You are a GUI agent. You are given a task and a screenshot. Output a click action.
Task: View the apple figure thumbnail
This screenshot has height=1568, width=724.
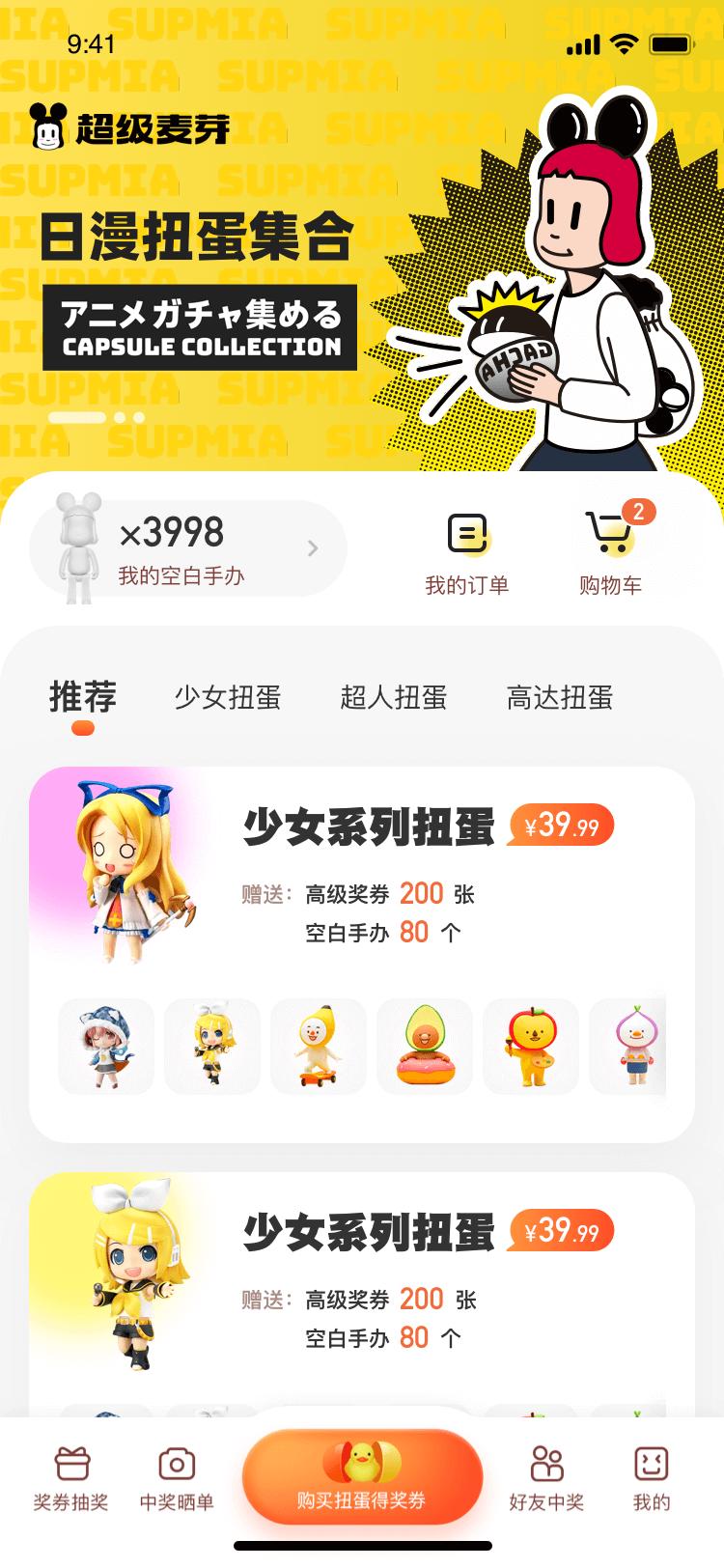[x=531, y=1047]
